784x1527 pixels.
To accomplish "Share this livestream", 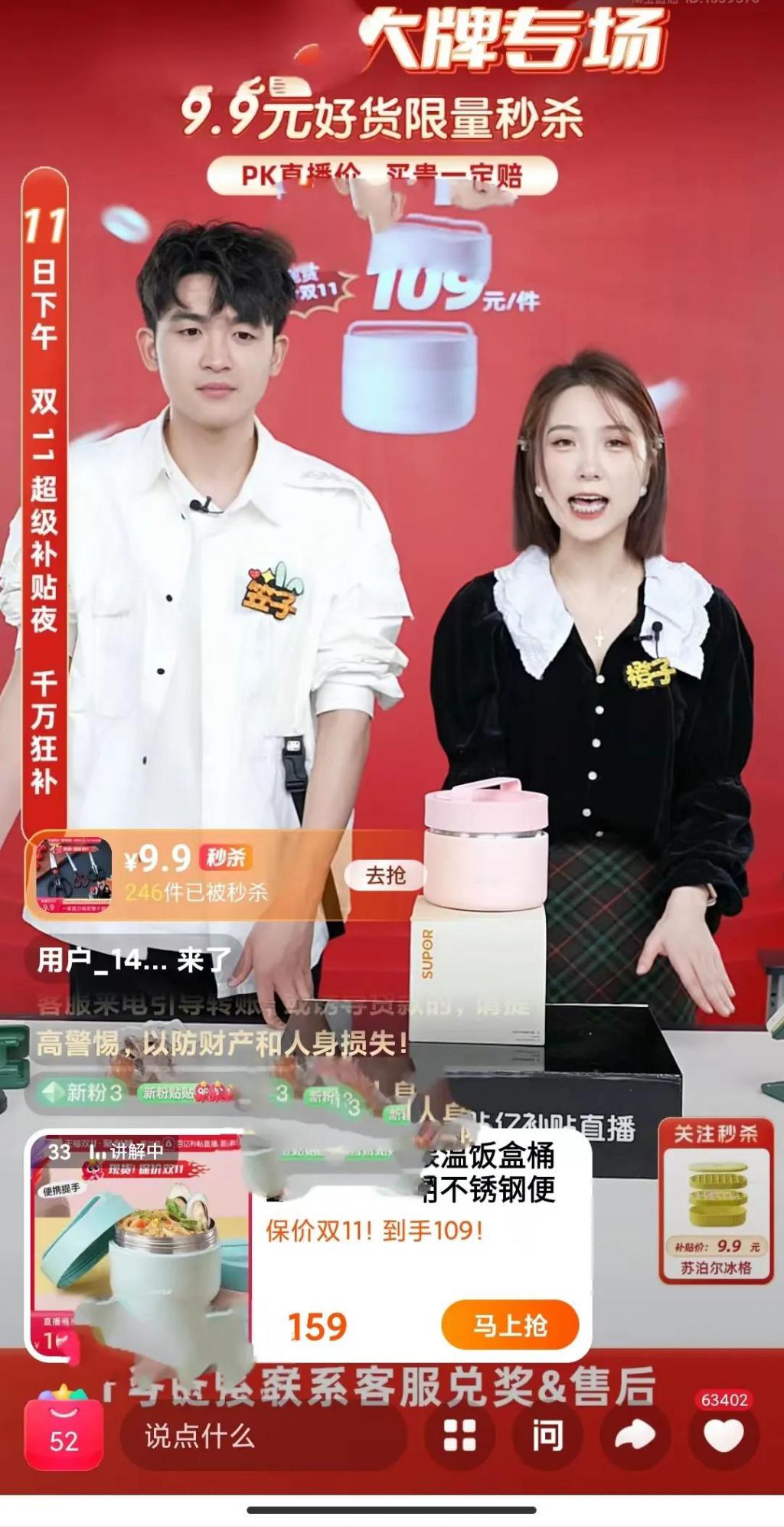I will (635, 1436).
